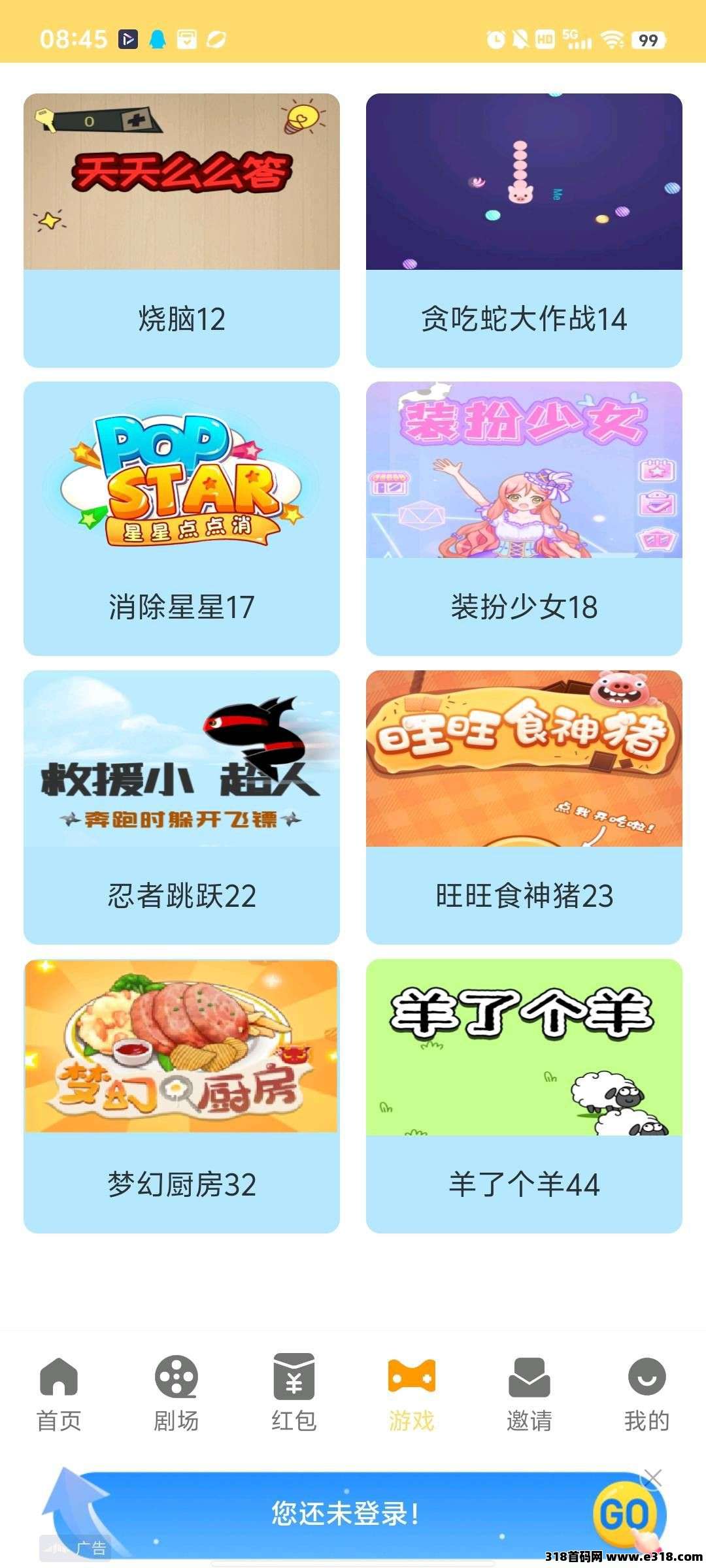This screenshot has width=706, height=1568.
Task: Tap the GO button on login banner
Action: 623,1514
